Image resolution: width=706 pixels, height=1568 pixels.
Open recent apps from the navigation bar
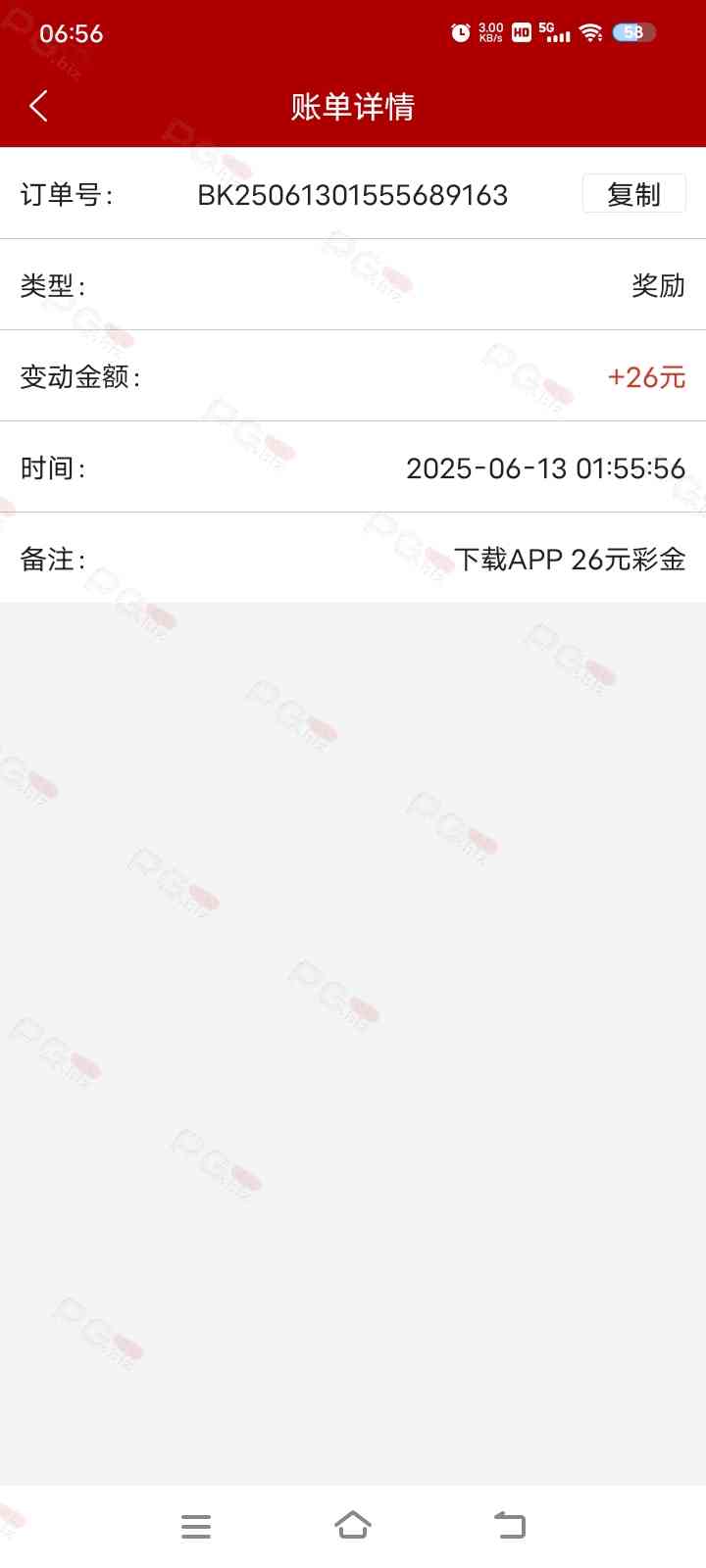[196, 1526]
